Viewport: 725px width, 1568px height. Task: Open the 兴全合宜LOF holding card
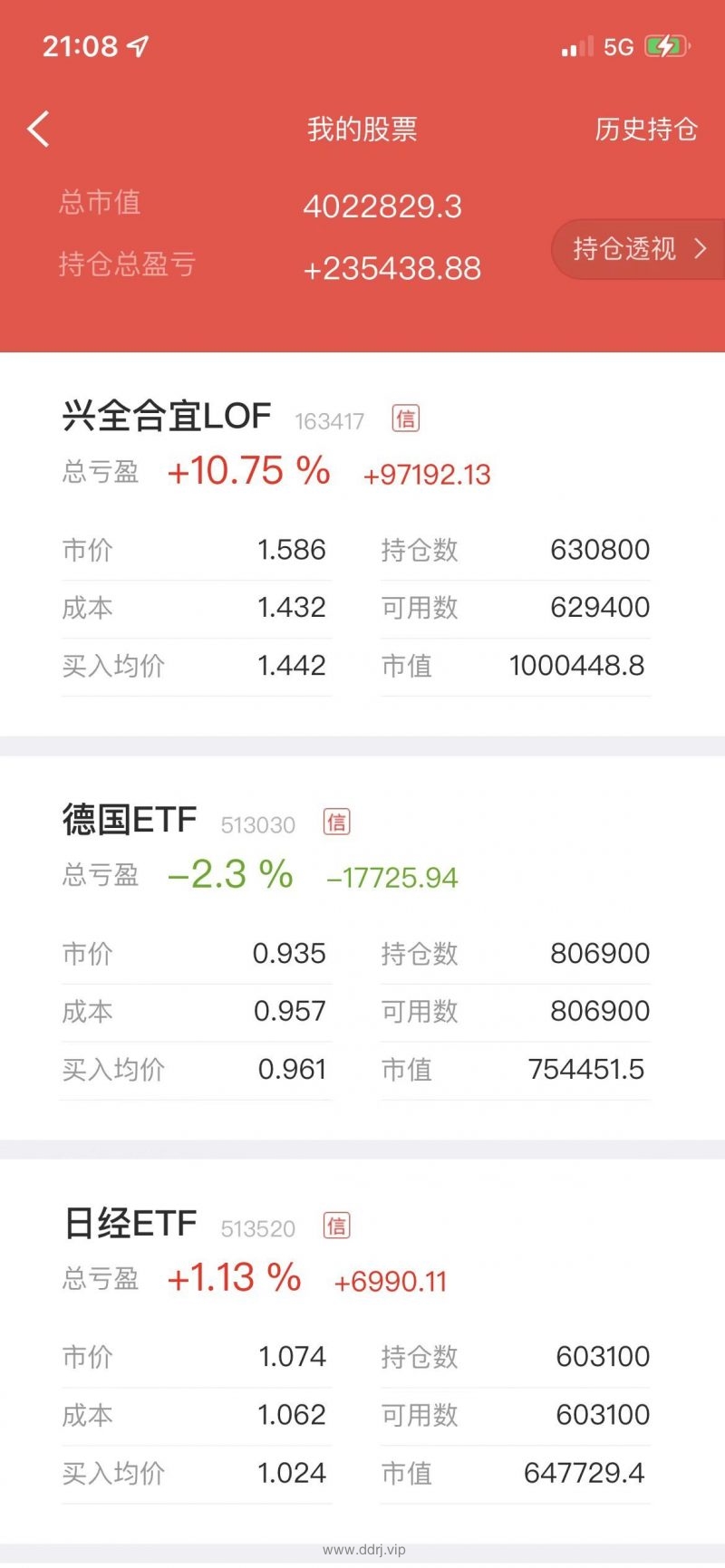coord(362,544)
